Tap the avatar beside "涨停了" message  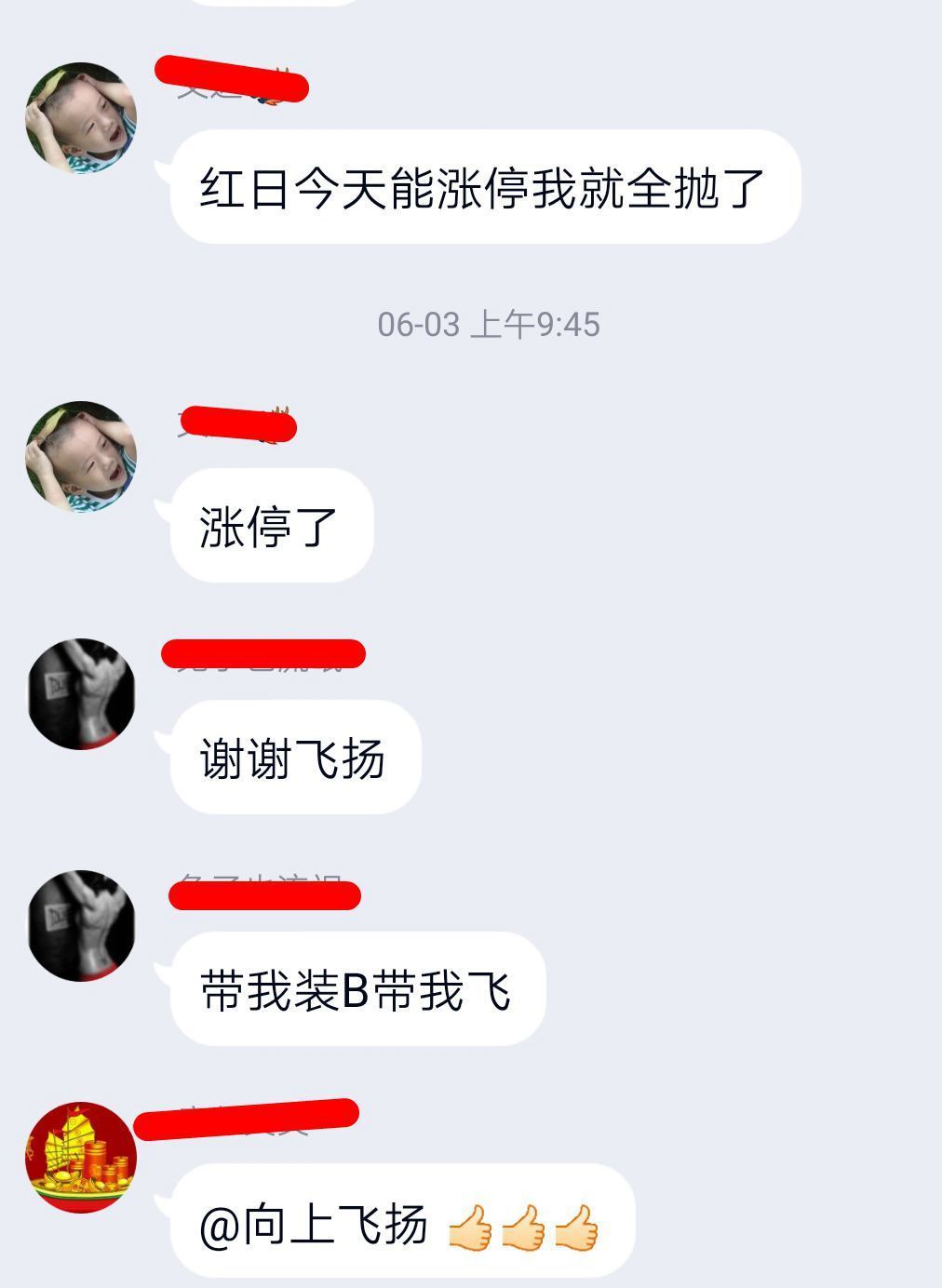81,457
